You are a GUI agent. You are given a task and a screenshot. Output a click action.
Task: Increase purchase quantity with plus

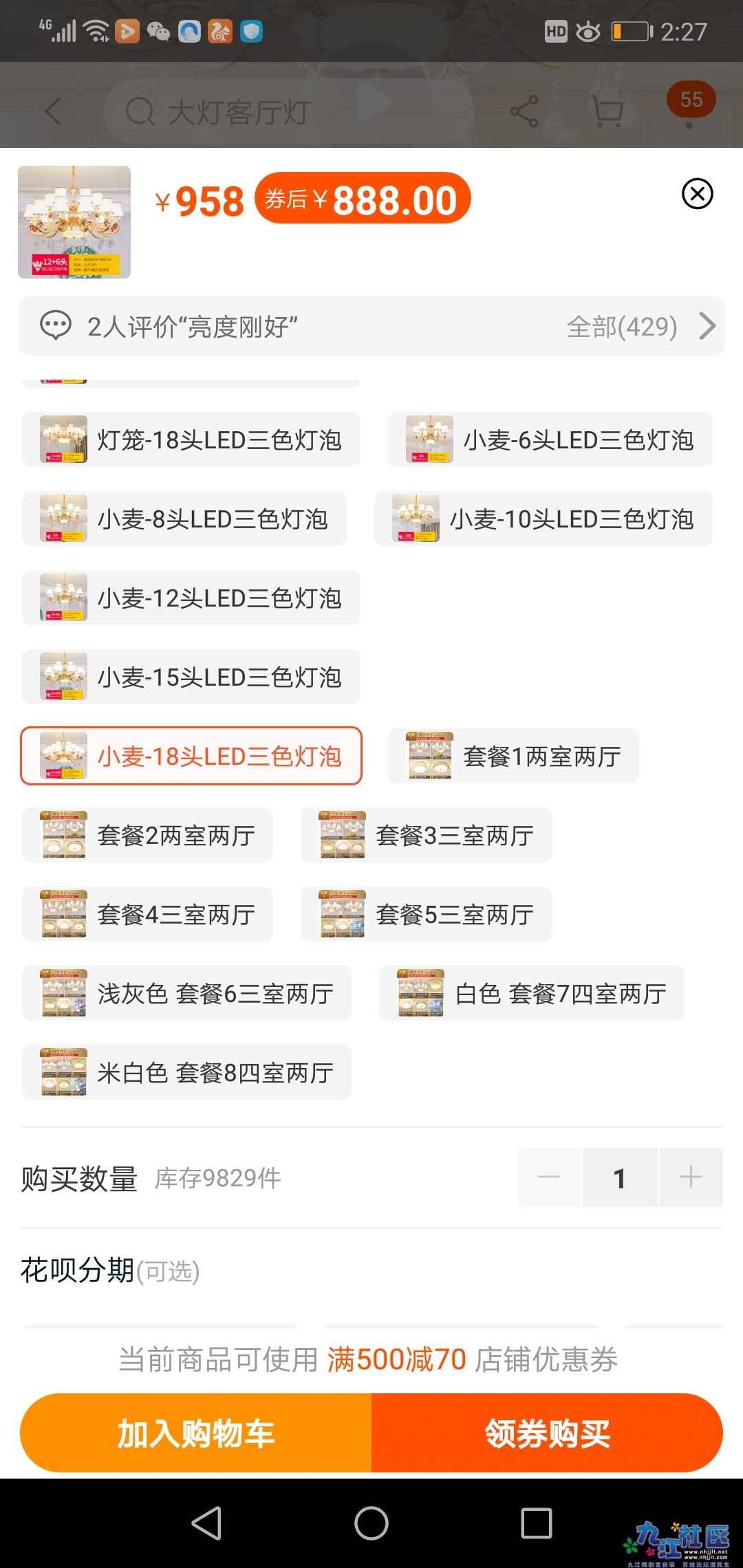(x=691, y=1177)
